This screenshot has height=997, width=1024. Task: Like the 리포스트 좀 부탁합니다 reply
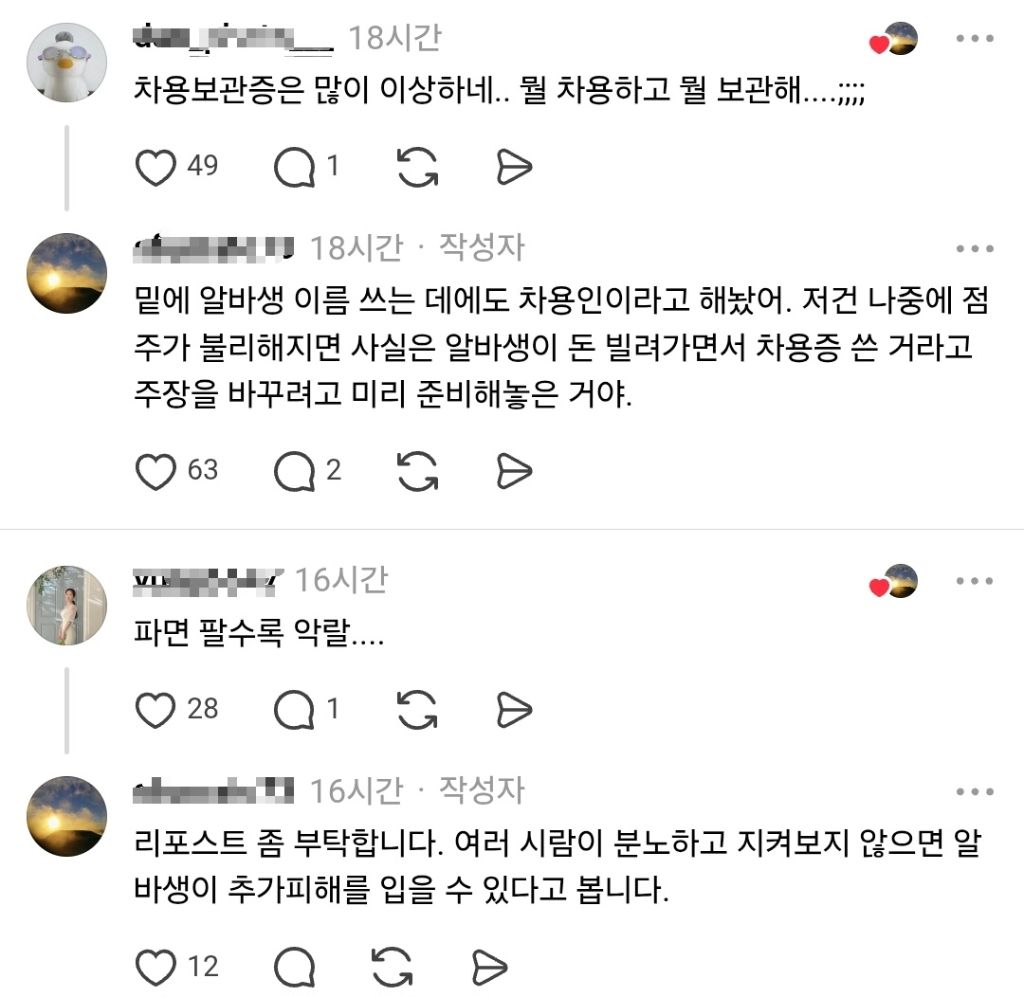pyautogui.click(x=155, y=967)
